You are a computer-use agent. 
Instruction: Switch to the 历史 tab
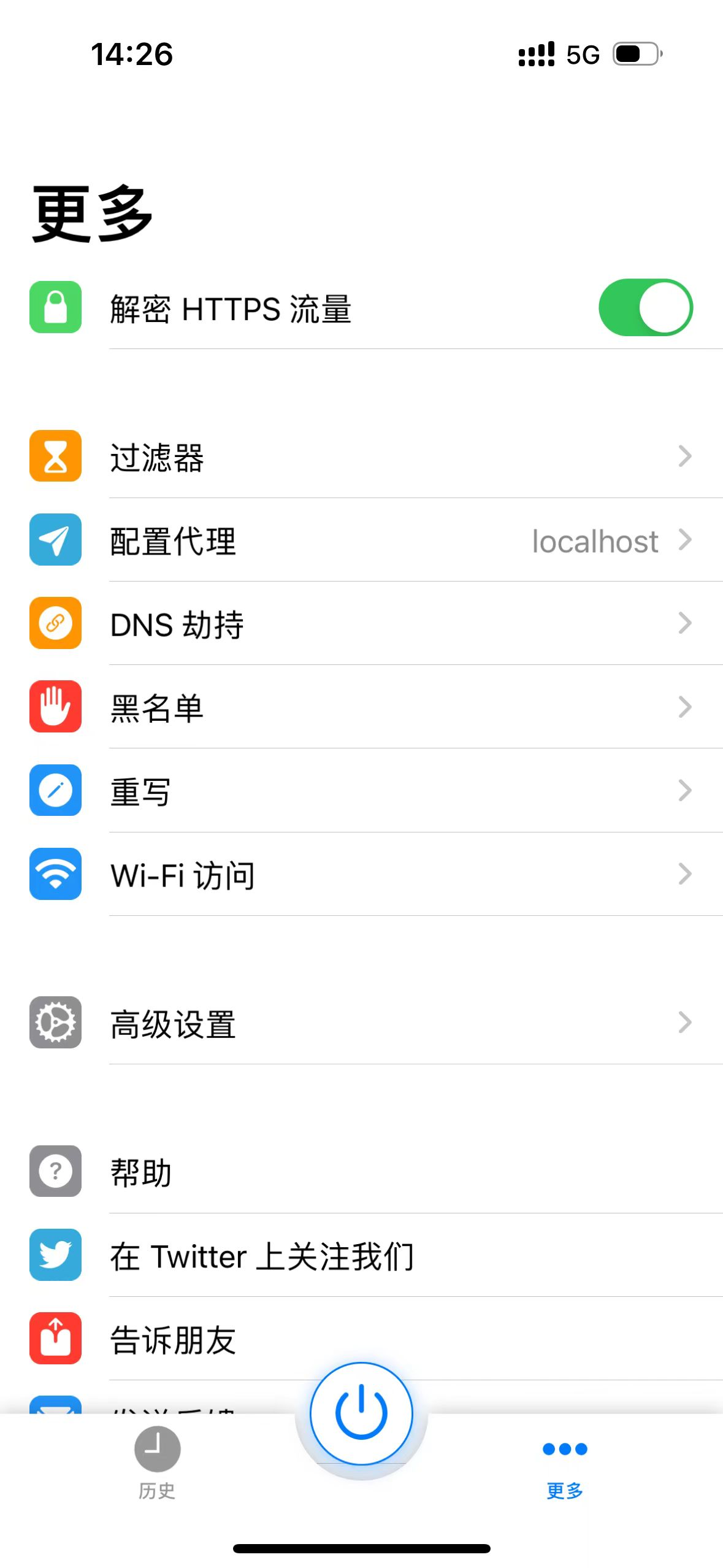157,1462
